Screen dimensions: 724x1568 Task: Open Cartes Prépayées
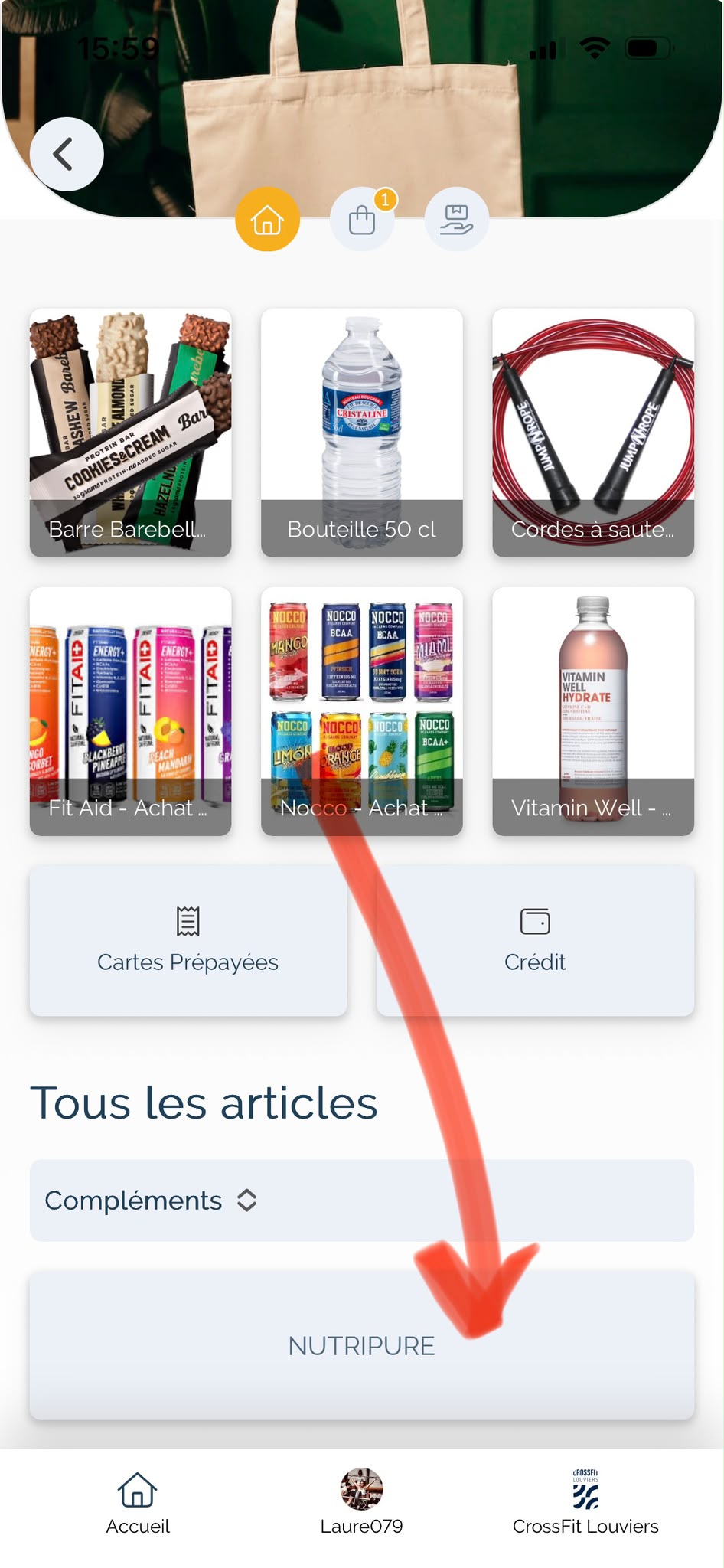point(188,941)
